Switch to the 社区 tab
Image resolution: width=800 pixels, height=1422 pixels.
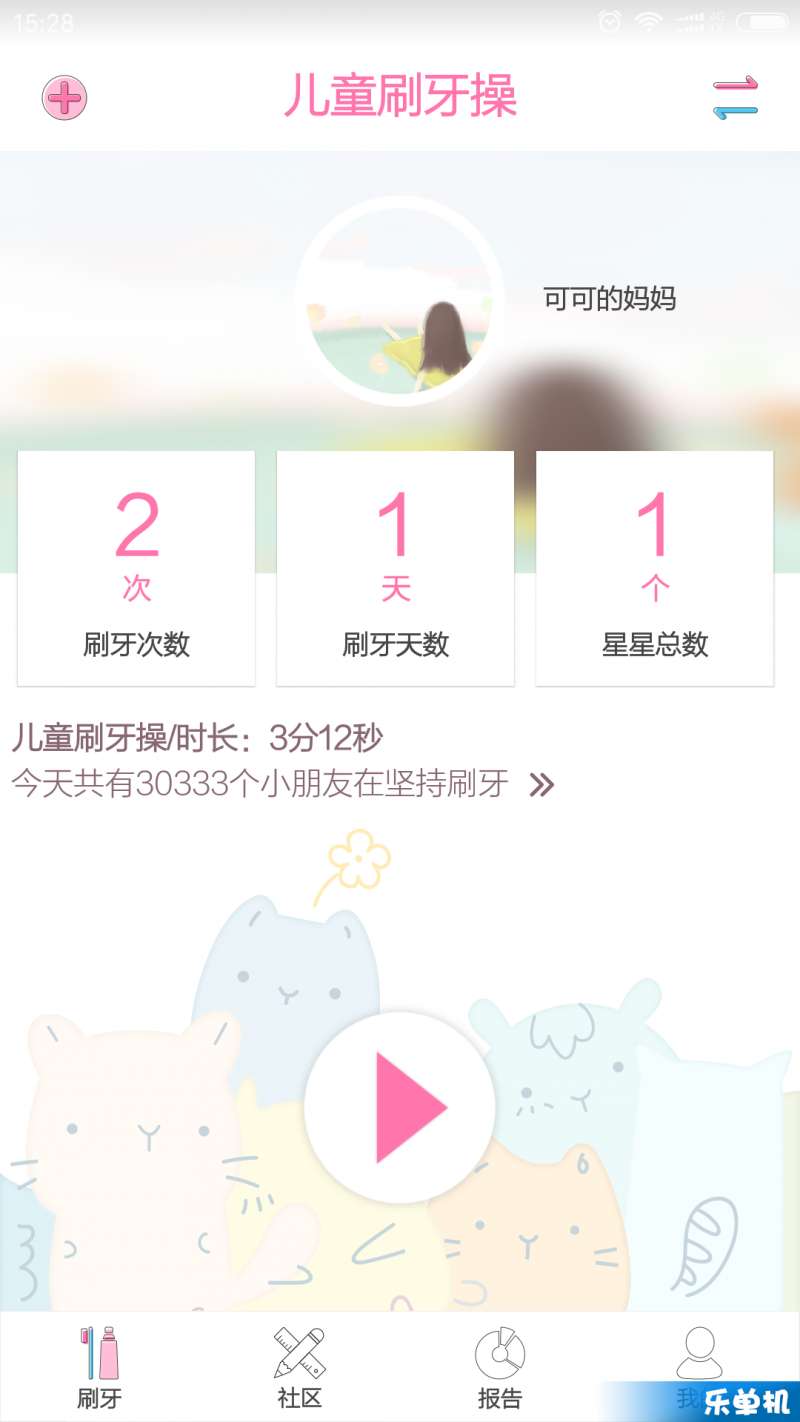click(x=300, y=1367)
